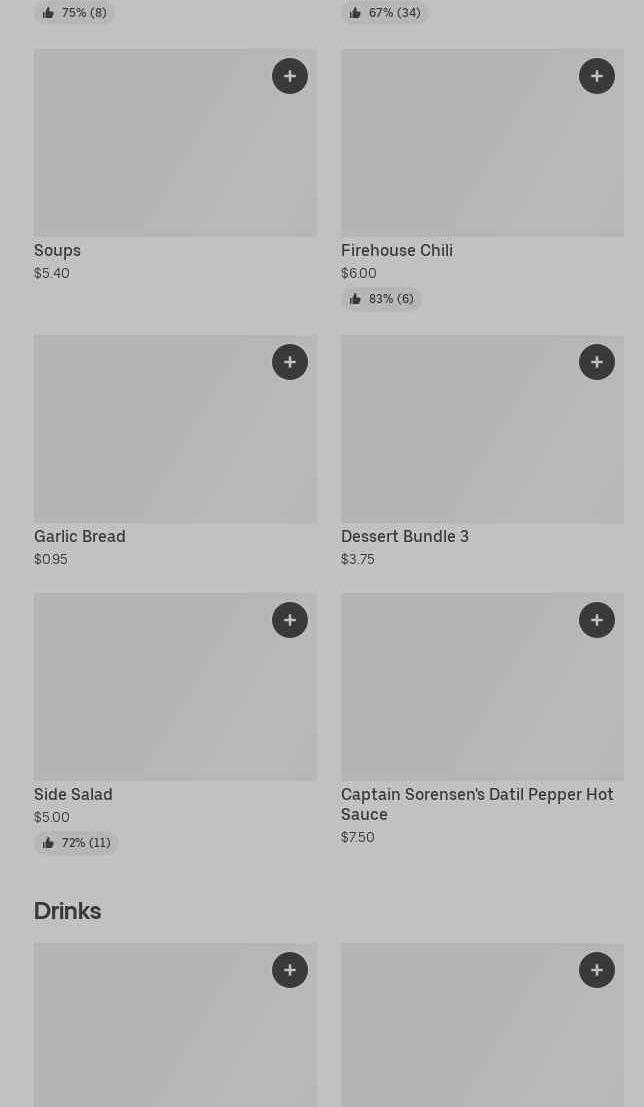The height and width of the screenshot is (1107, 644).
Task: Add the second Drinks item to cart
Action: pos(597,970)
